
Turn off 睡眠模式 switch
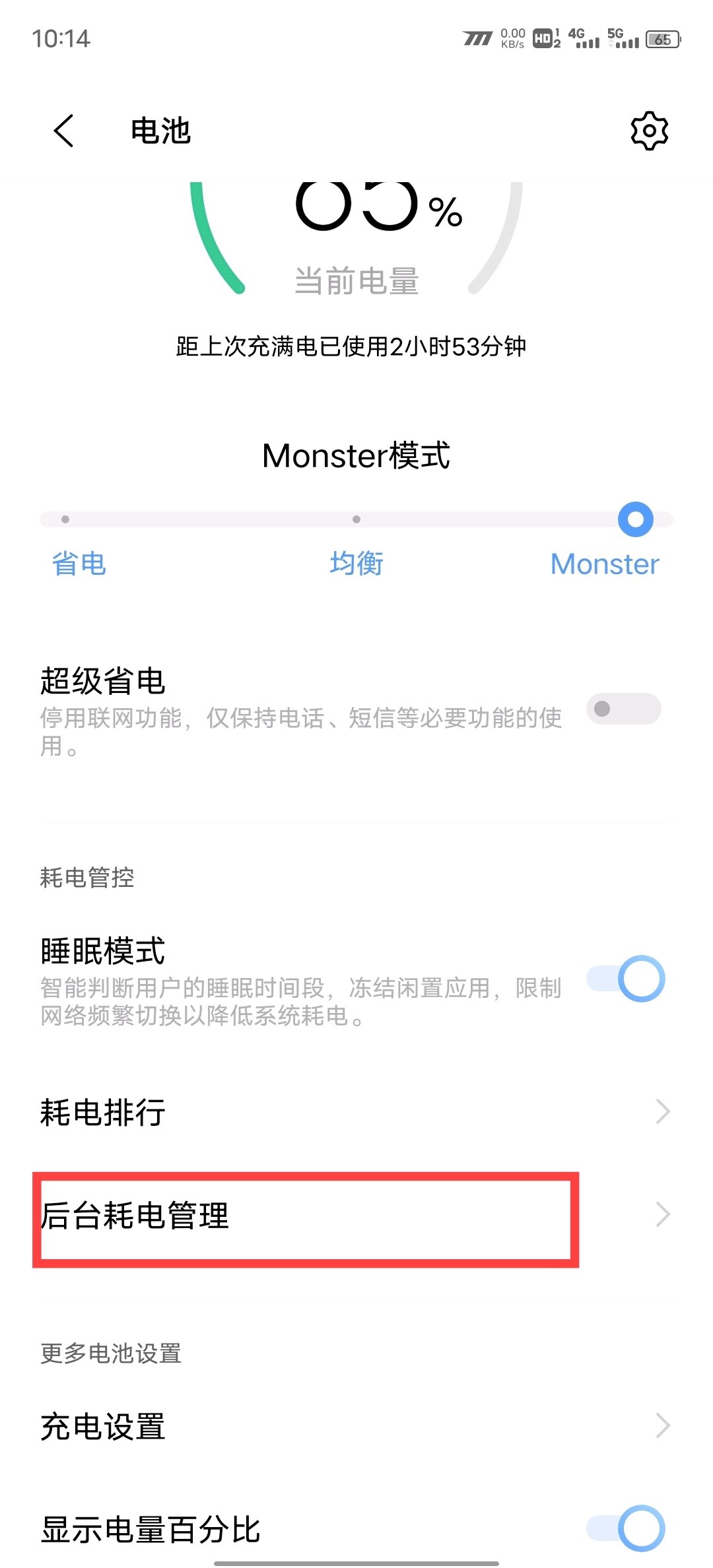point(625,979)
